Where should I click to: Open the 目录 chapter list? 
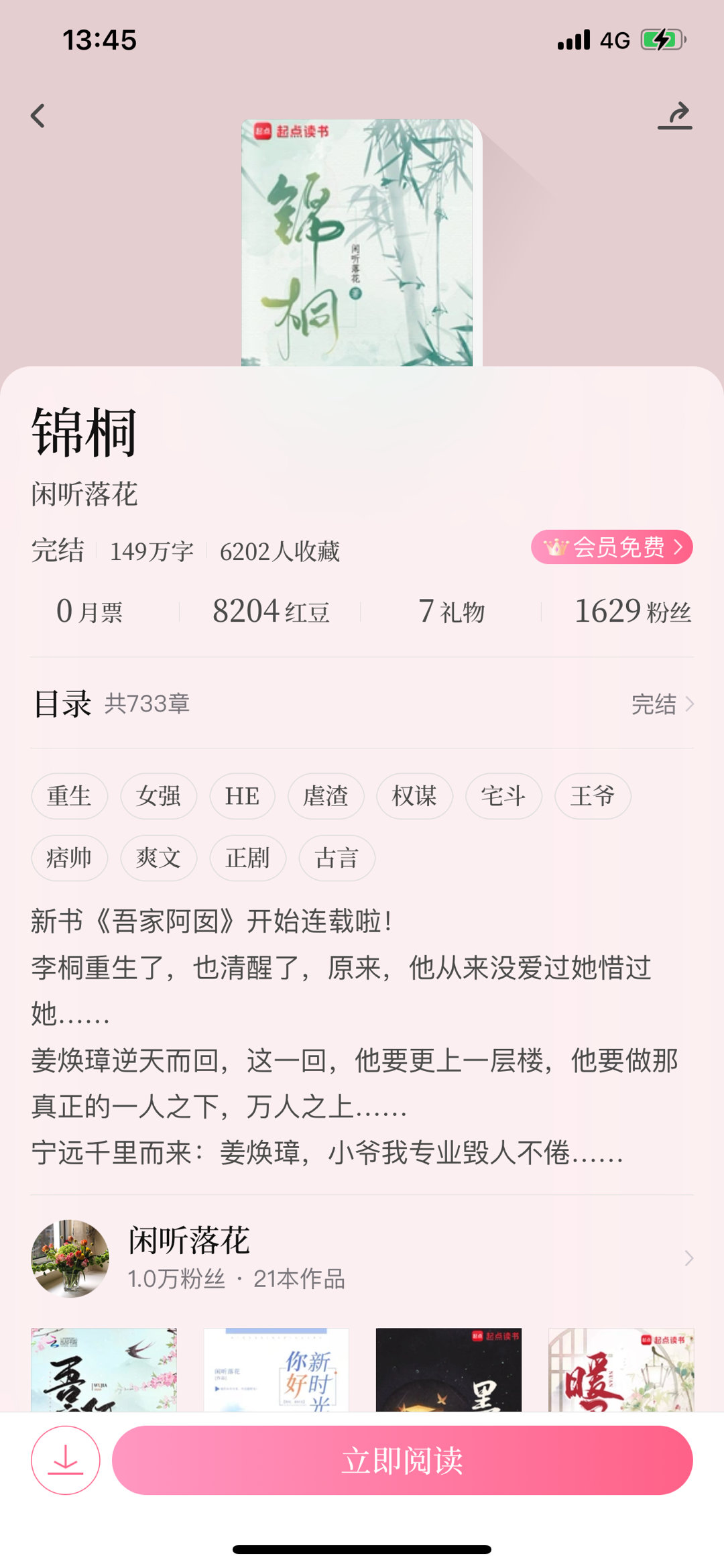coord(362,704)
